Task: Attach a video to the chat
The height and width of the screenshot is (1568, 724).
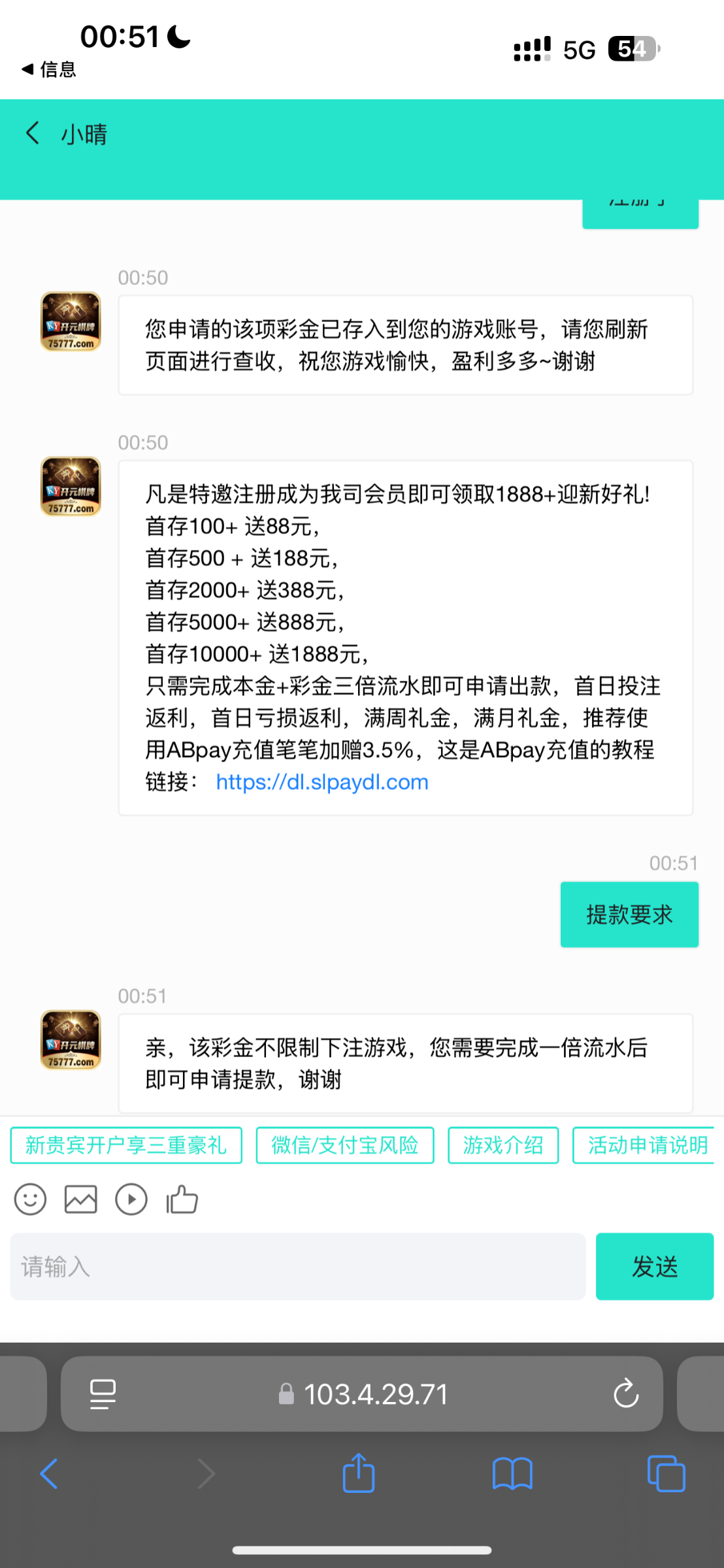Action: click(x=131, y=1200)
